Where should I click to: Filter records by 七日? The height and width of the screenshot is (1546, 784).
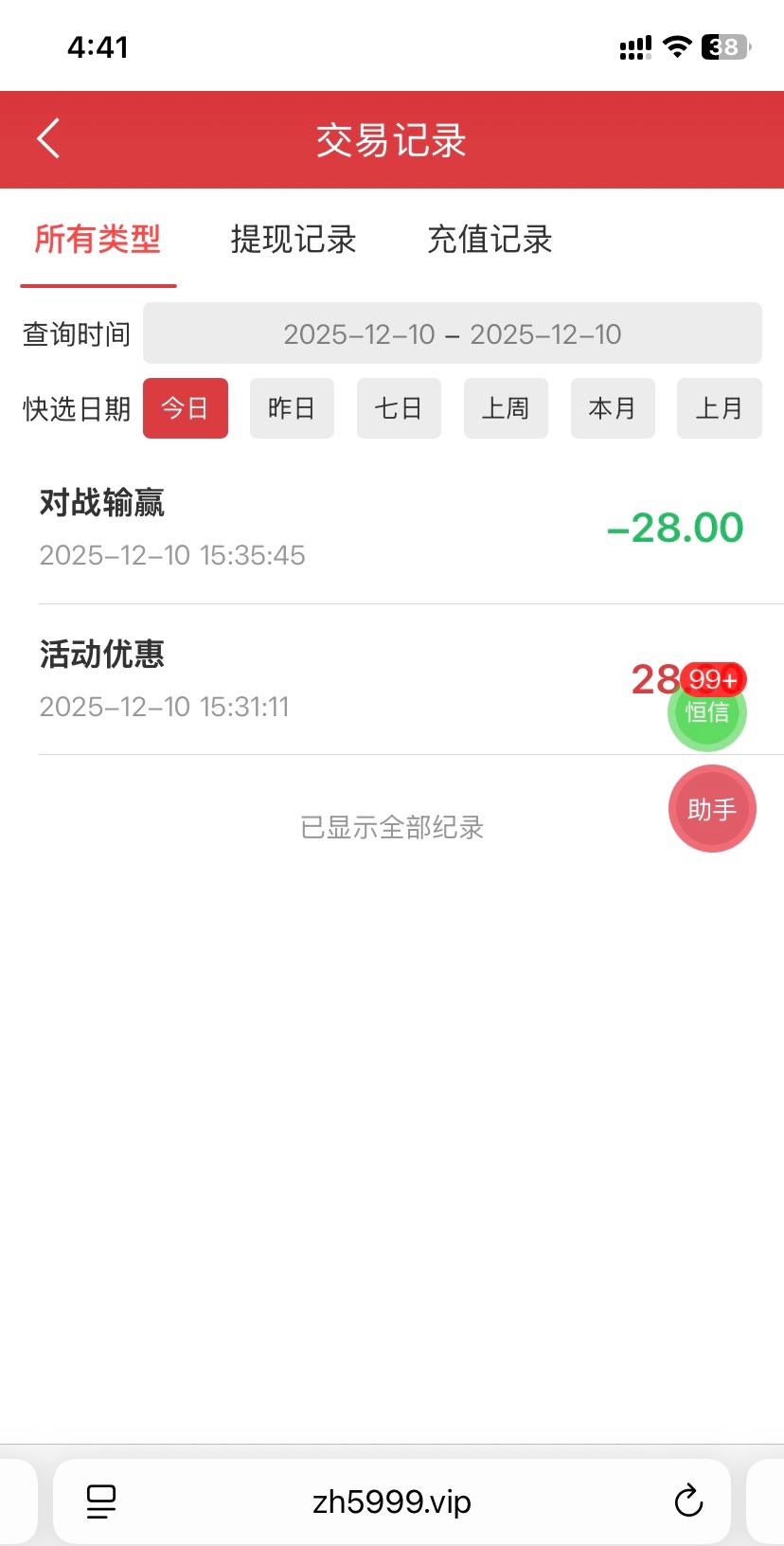click(399, 408)
